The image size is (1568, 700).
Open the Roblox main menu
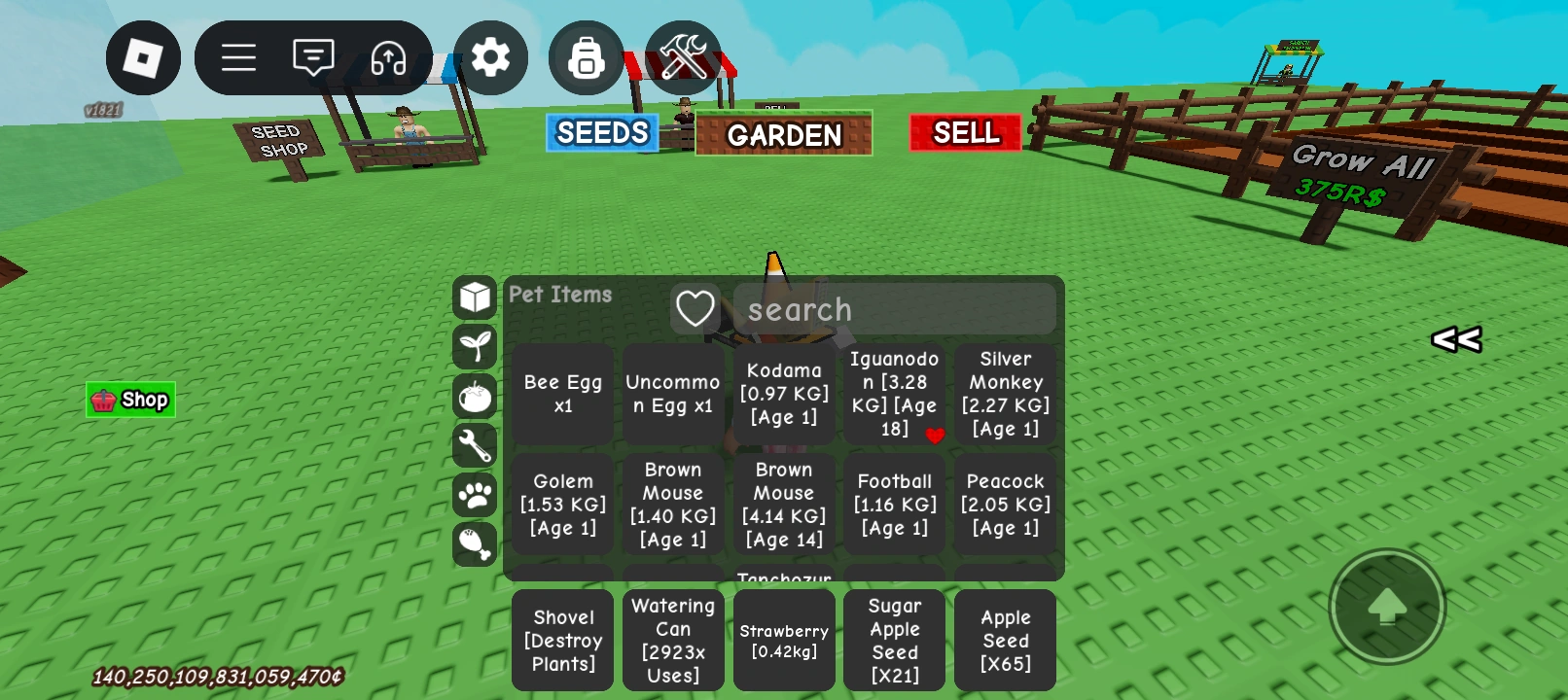(143, 58)
